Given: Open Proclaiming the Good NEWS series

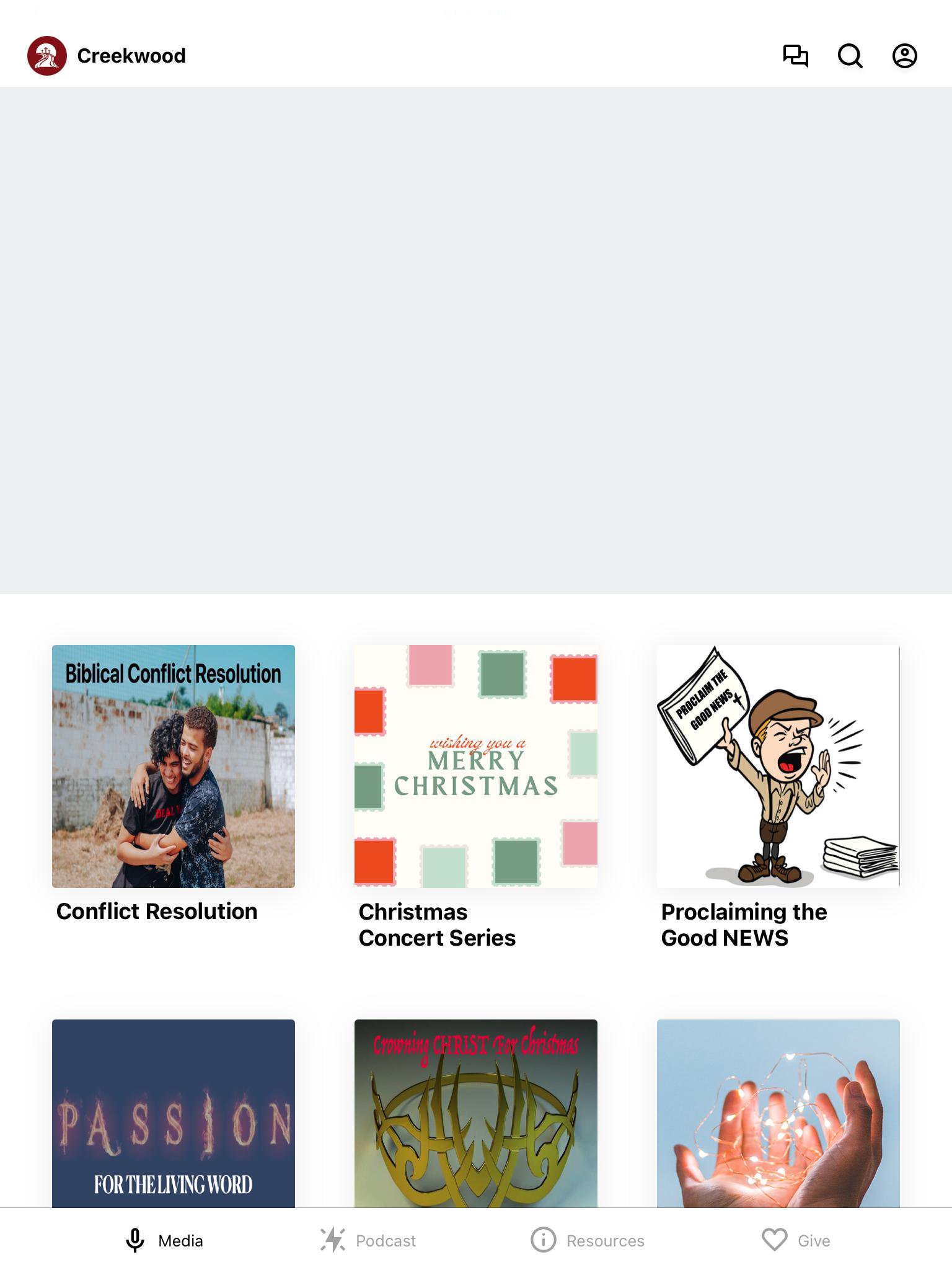Looking at the screenshot, I should 778,766.
